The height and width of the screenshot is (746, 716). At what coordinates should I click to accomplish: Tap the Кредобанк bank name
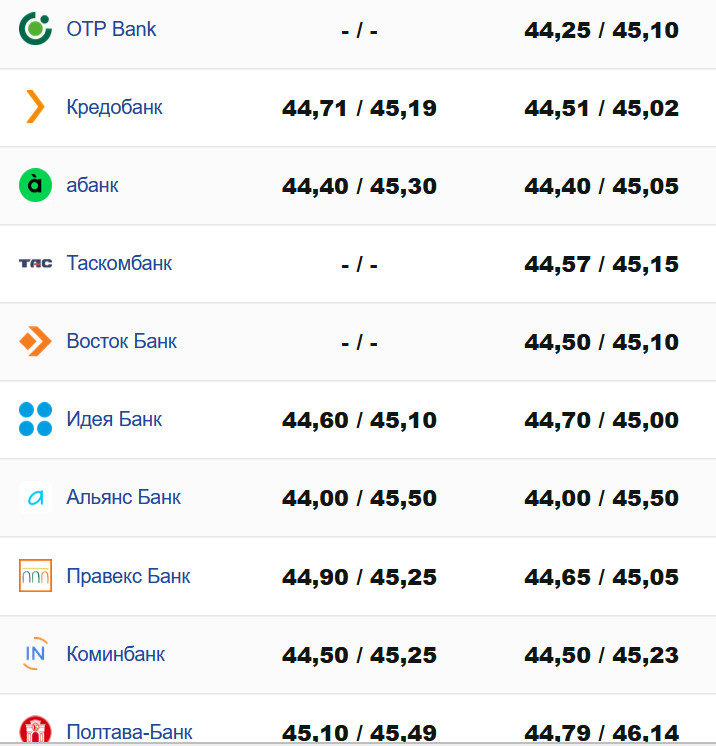[x=114, y=107]
